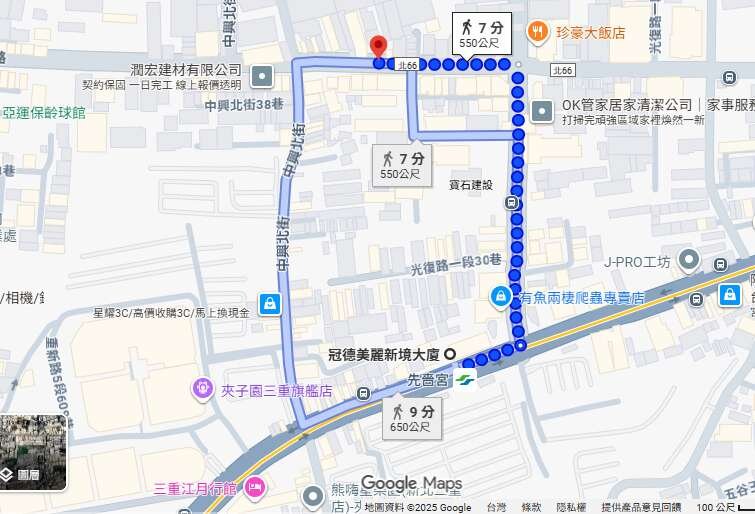Open 三重江月行館 hotel marker
The image size is (755, 514).
click(254, 487)
